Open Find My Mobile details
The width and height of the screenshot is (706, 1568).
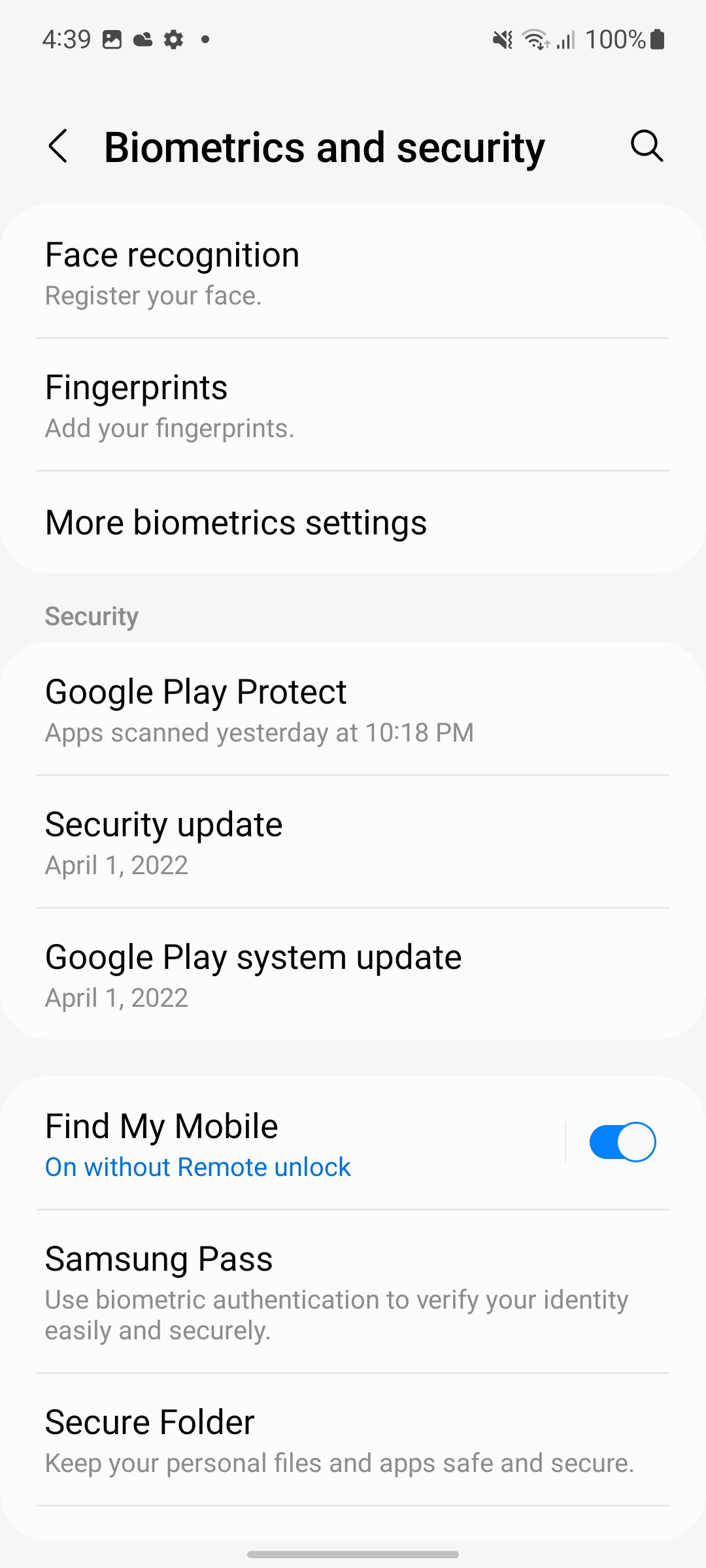coord(282,1143)
